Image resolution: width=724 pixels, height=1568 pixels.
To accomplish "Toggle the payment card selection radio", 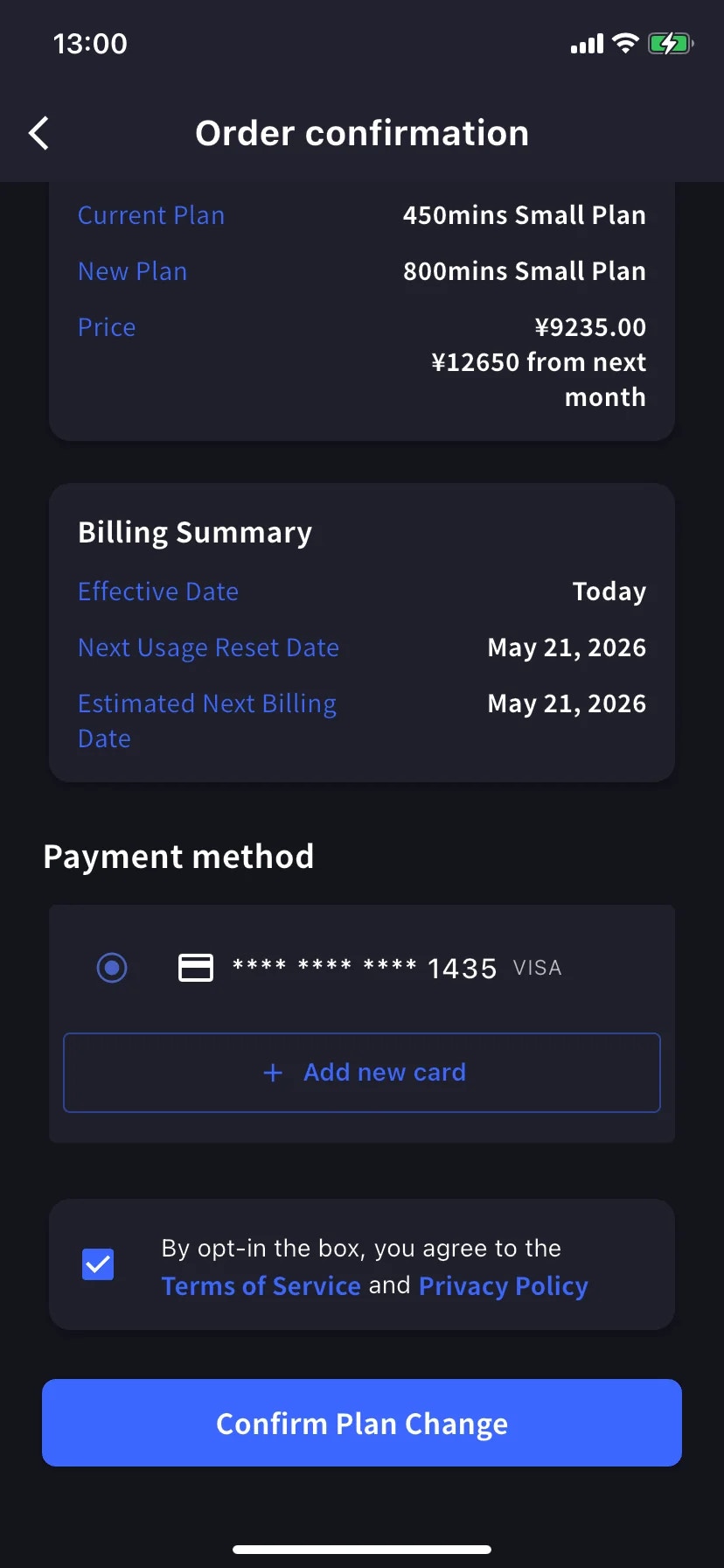I will [x=112, y=967].
